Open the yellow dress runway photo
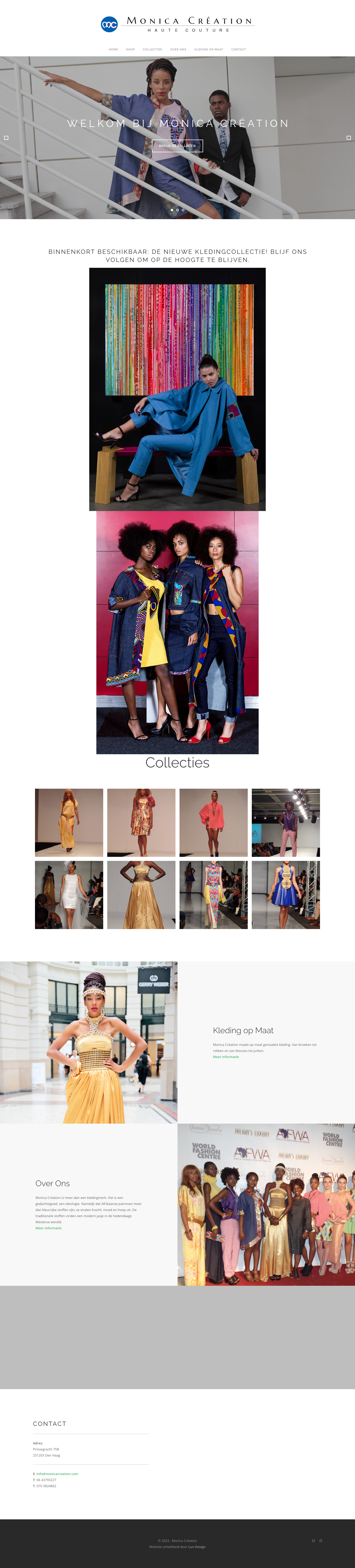 coord(69,822)
